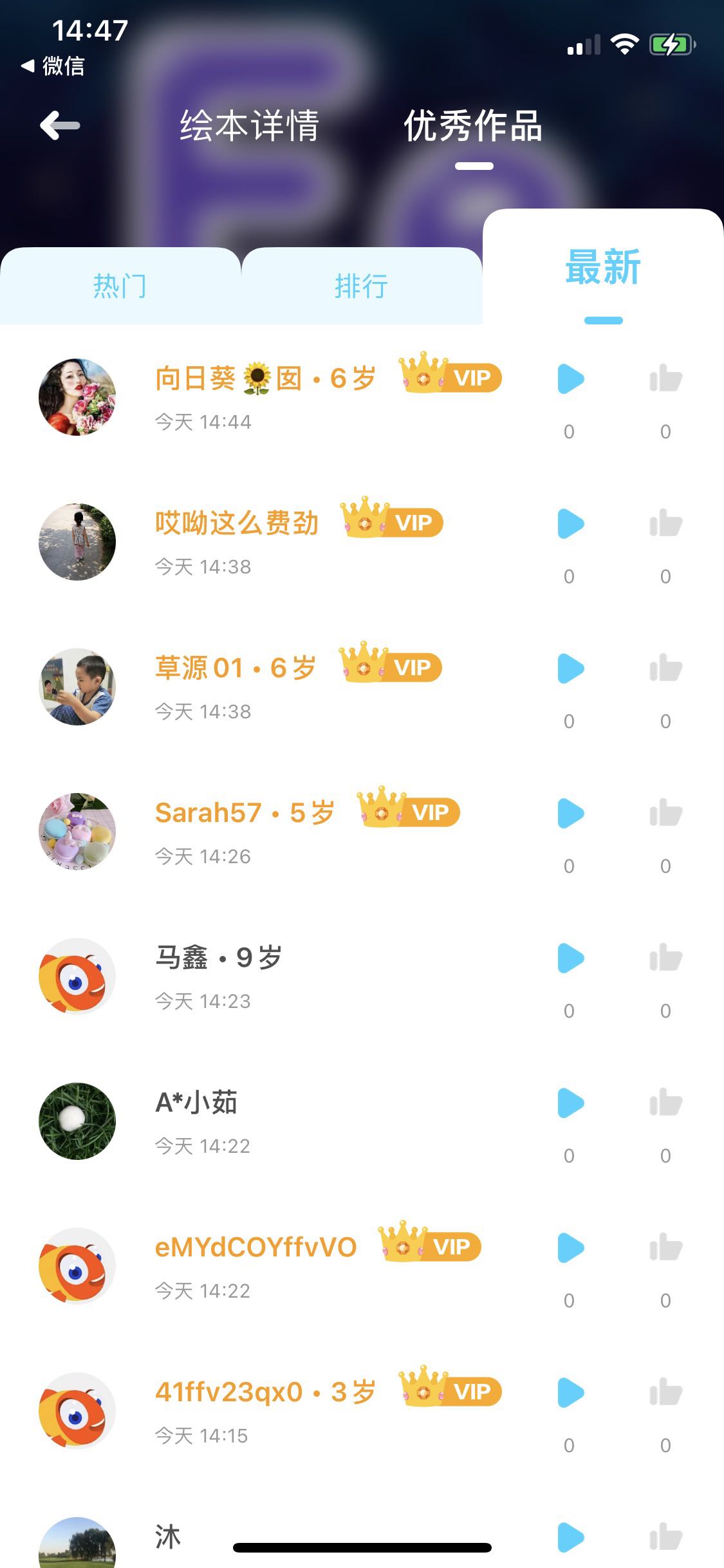Play 马鑫's recording
This screenshot has width=724, height=1568.
[x=570, y=958]
